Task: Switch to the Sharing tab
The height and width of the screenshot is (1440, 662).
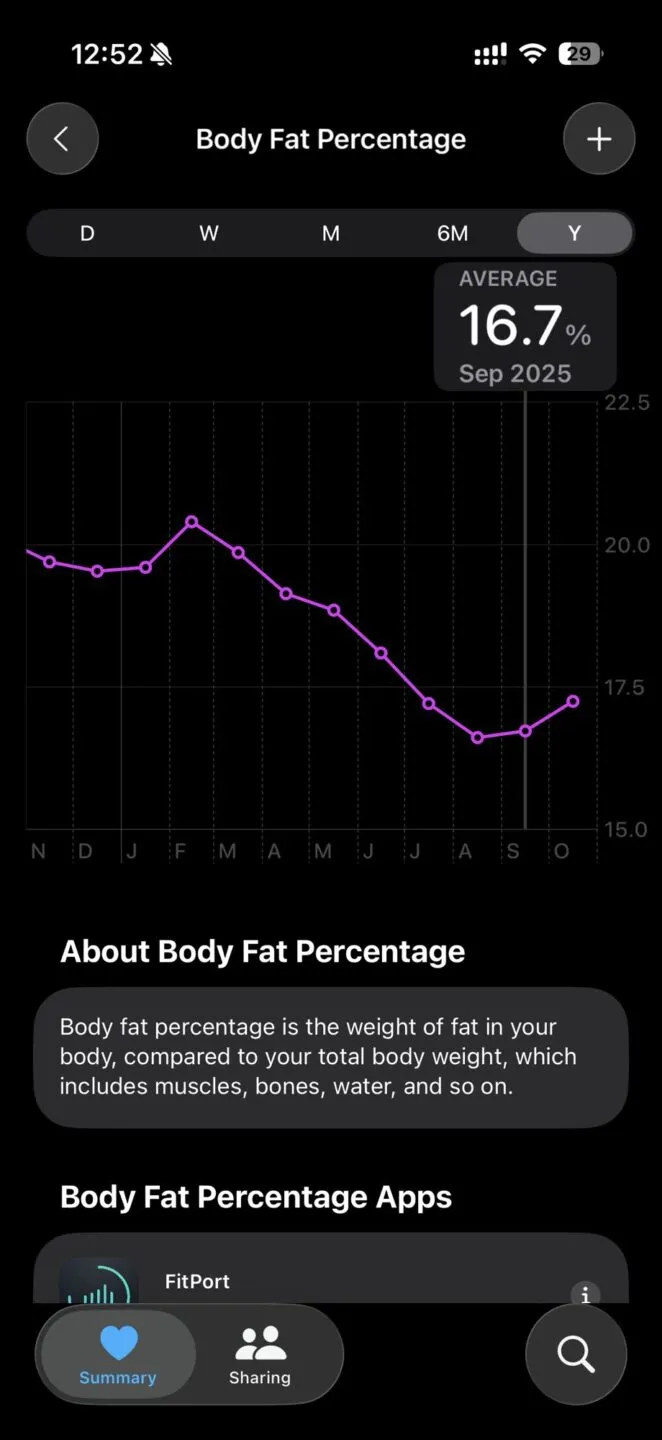Action: pos(260,1355)
